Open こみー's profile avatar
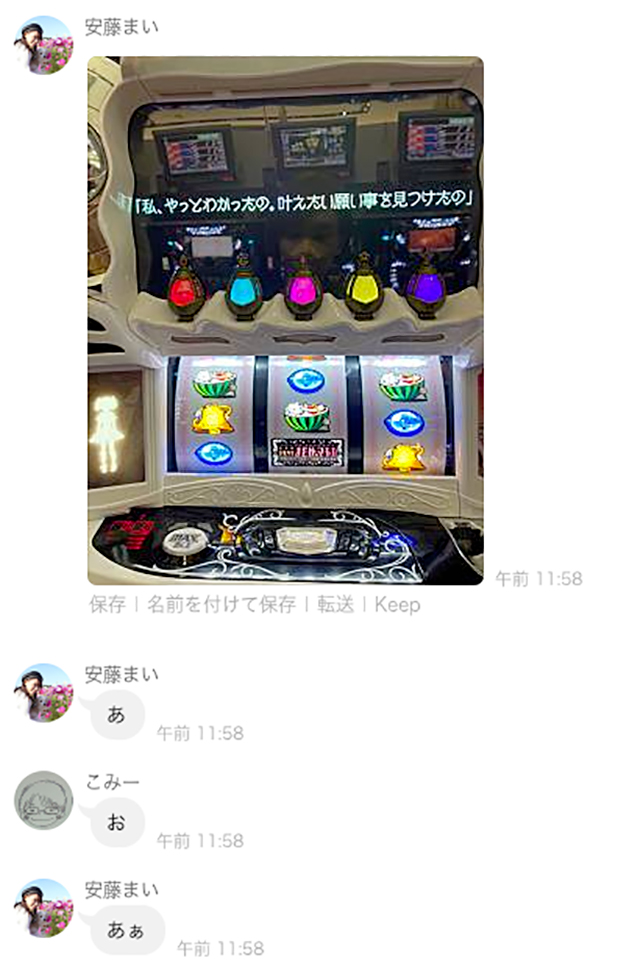The width and height of the screenshot is (640, 966). pyautogui.click(x=44, y=800)
